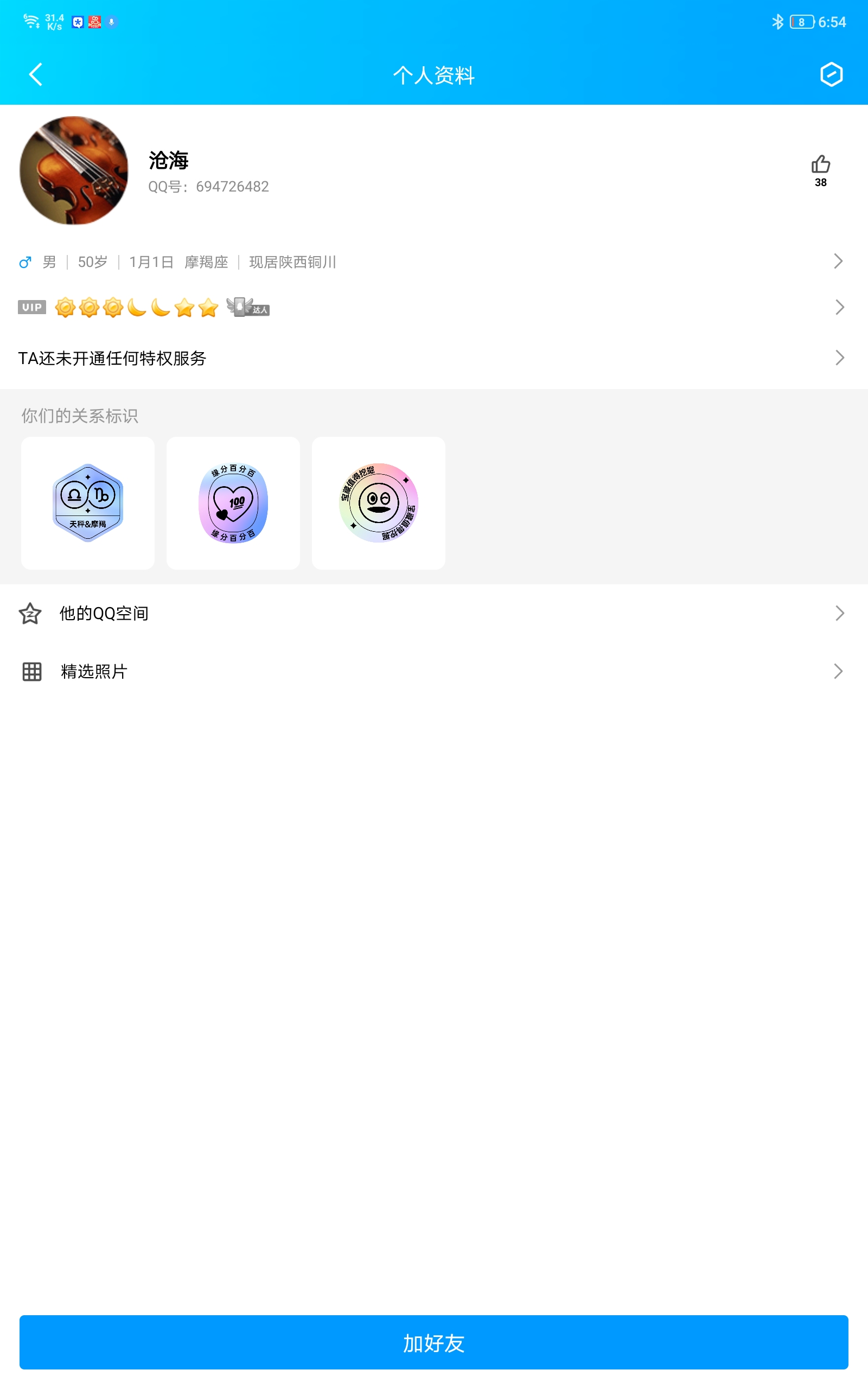
Task: Open the 宝藏值得挖掘 relationship badge
Action: click(378, 503)
